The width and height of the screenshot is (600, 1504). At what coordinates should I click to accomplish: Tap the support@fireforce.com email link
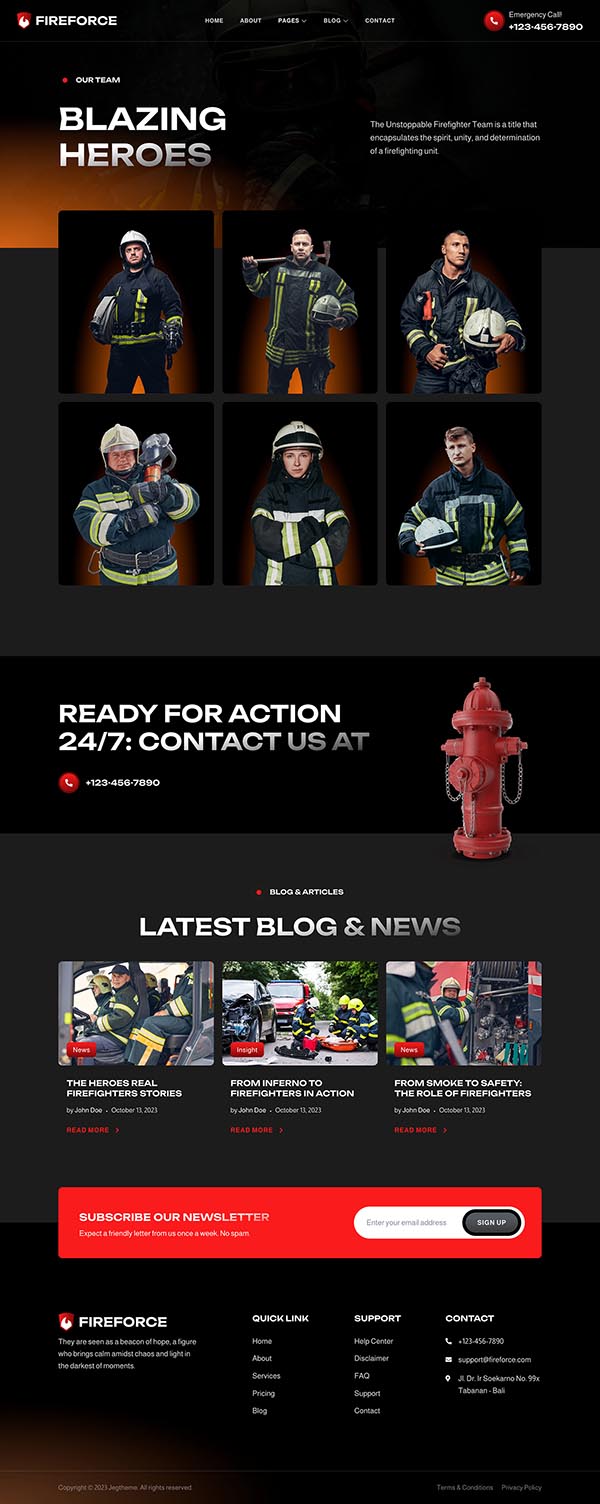(494, 1359)
